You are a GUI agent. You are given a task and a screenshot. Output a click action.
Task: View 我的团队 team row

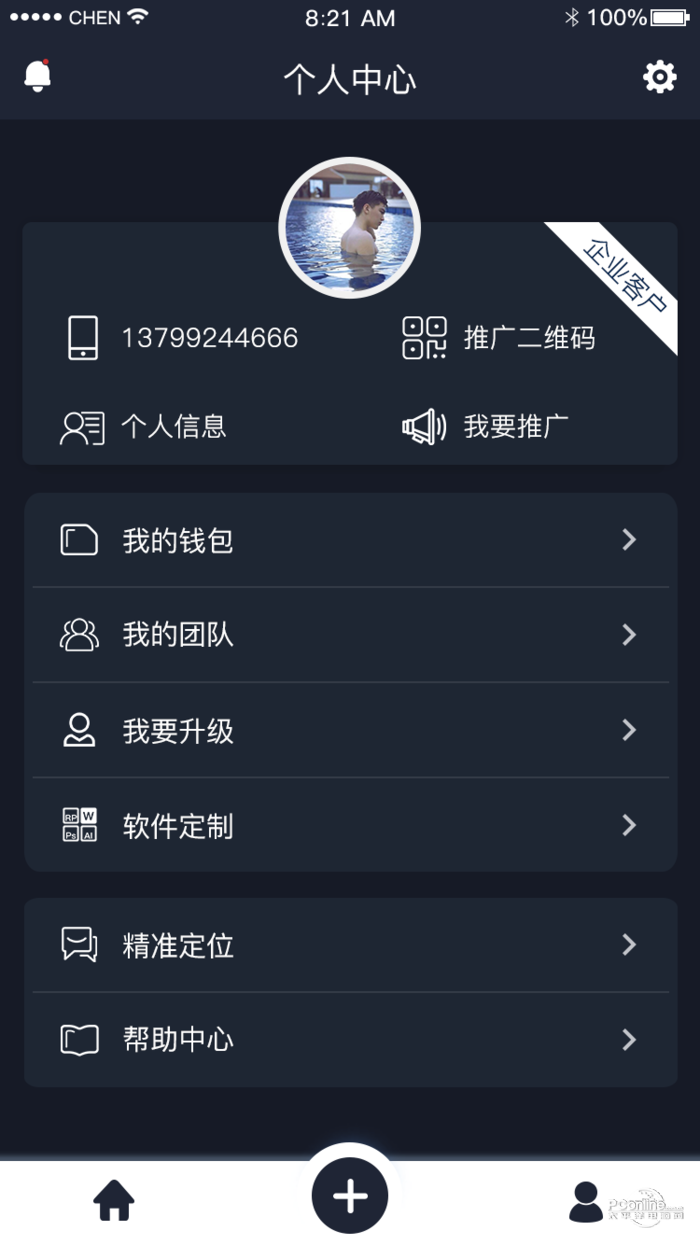pyautogui.click(x=350, y=635)
